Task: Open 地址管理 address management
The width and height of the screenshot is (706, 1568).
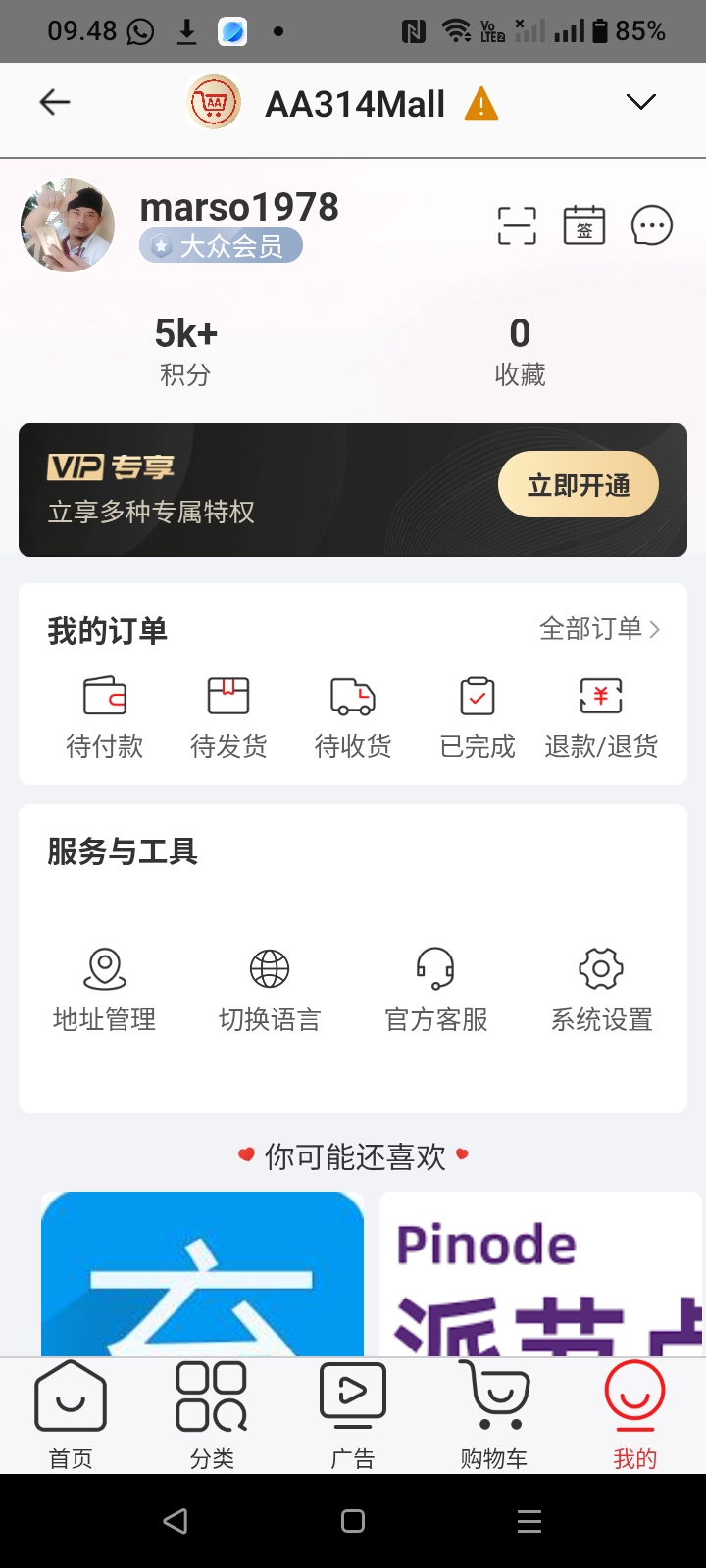Action: (x=105, y=990)
